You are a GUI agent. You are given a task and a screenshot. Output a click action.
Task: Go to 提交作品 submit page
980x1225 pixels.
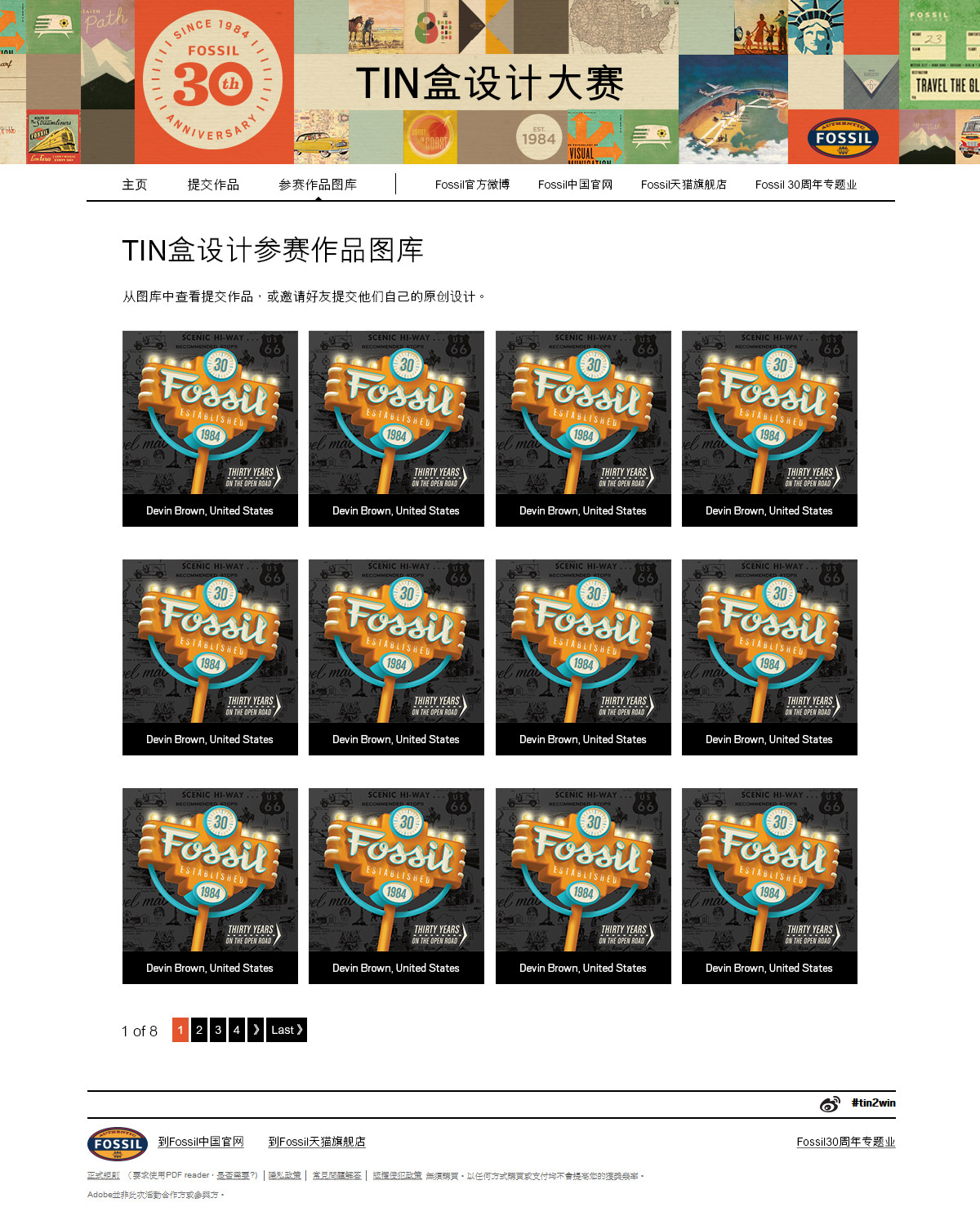point(213,185)
